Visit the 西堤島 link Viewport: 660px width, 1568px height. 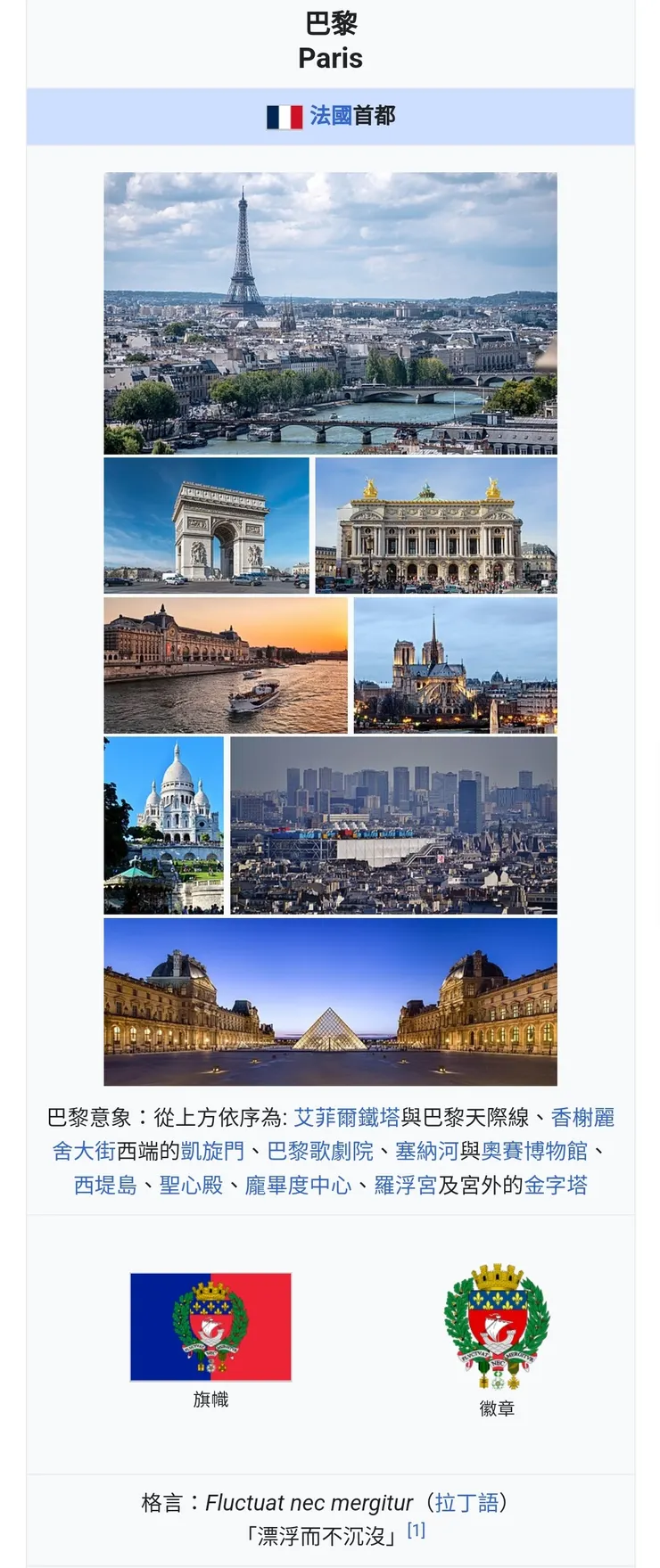[x=105, y=1186]
